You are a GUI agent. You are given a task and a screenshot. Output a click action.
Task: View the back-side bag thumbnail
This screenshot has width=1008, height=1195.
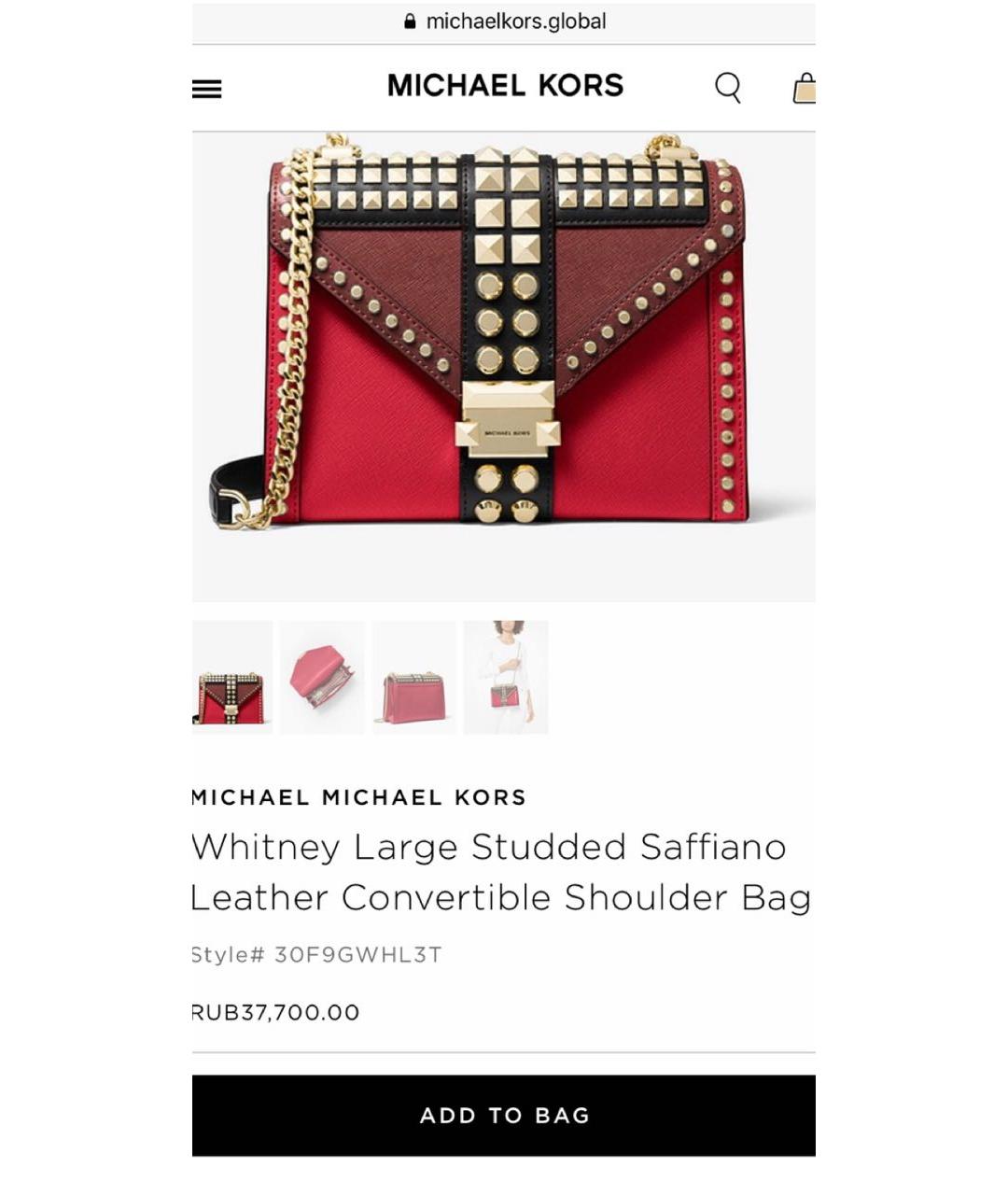413,677
